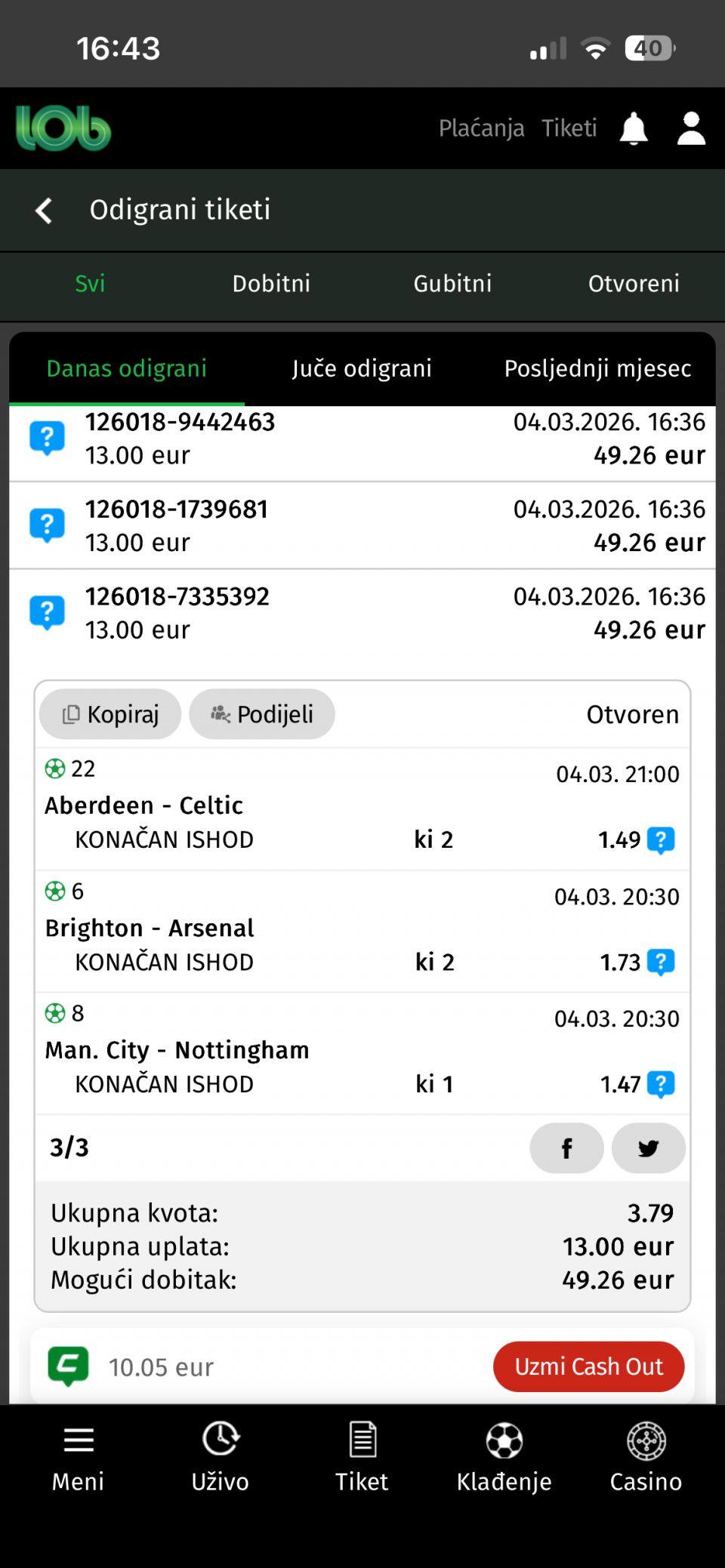Screen dimensions: 725x1568
Task: Share the ticket on Twitter
Action: 648,1148
